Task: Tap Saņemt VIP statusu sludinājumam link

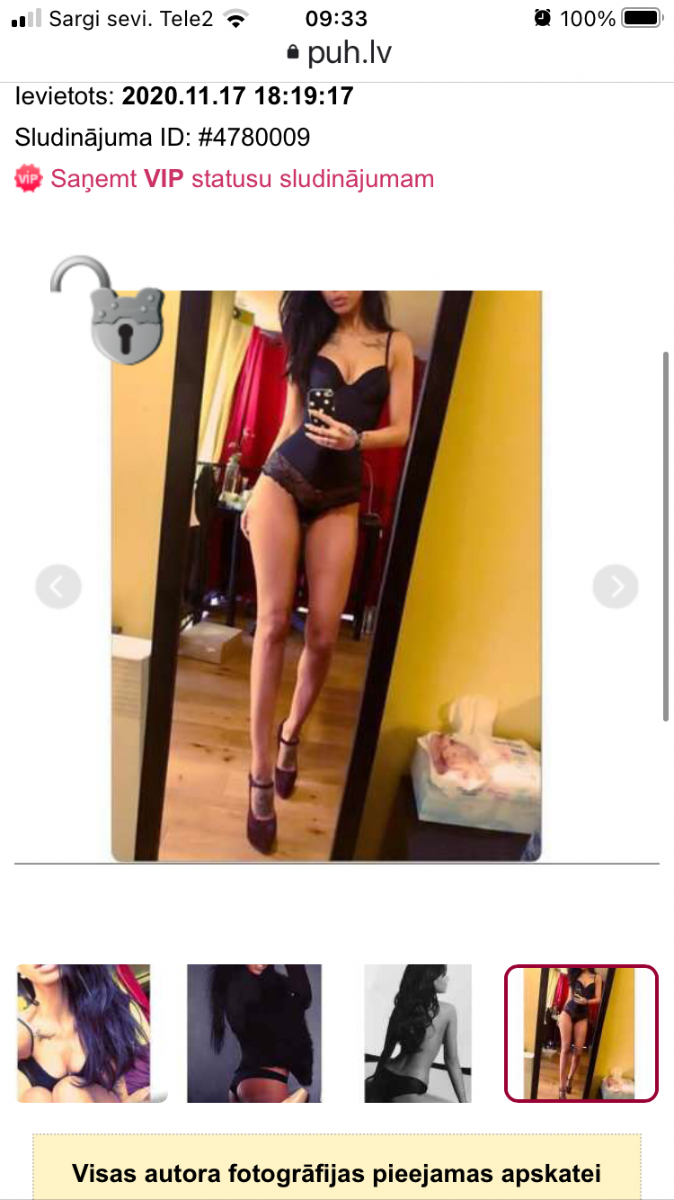Action: [x=225, y=179]
